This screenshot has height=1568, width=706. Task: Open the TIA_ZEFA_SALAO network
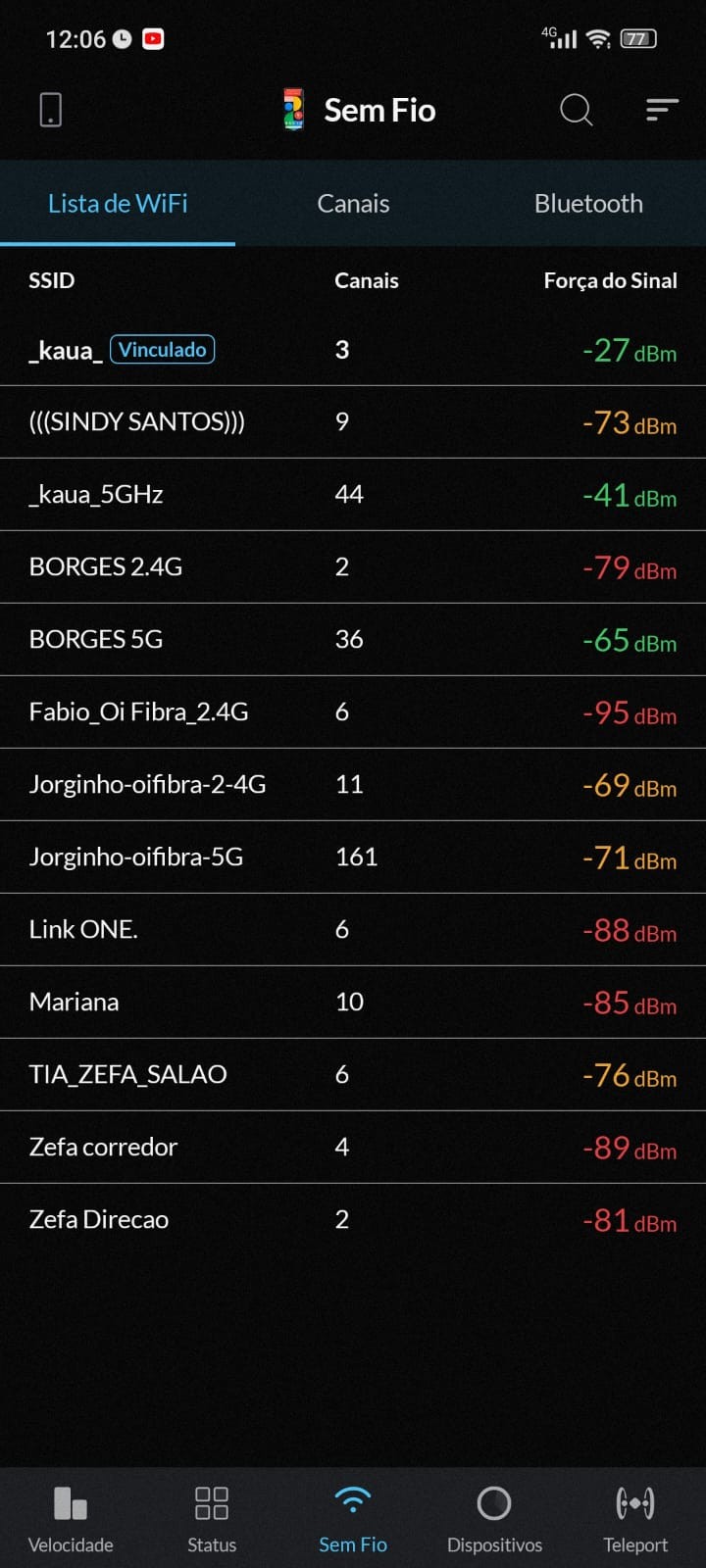(353, 1075)
